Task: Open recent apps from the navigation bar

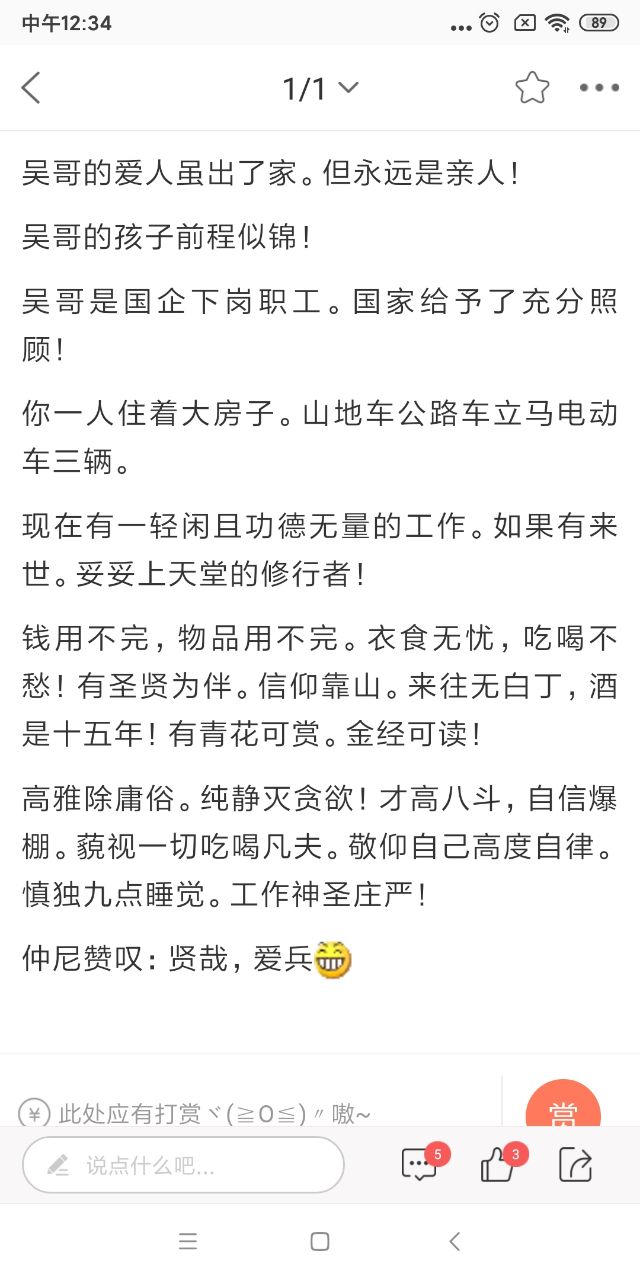Action: click(x=188, y=1242)
